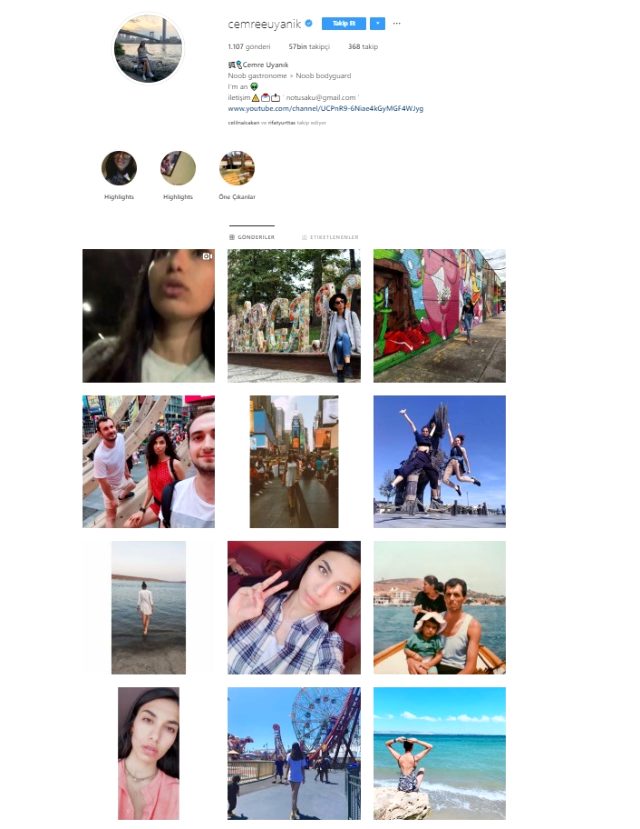Tap the Takip Et follow button

pos(343,23)
